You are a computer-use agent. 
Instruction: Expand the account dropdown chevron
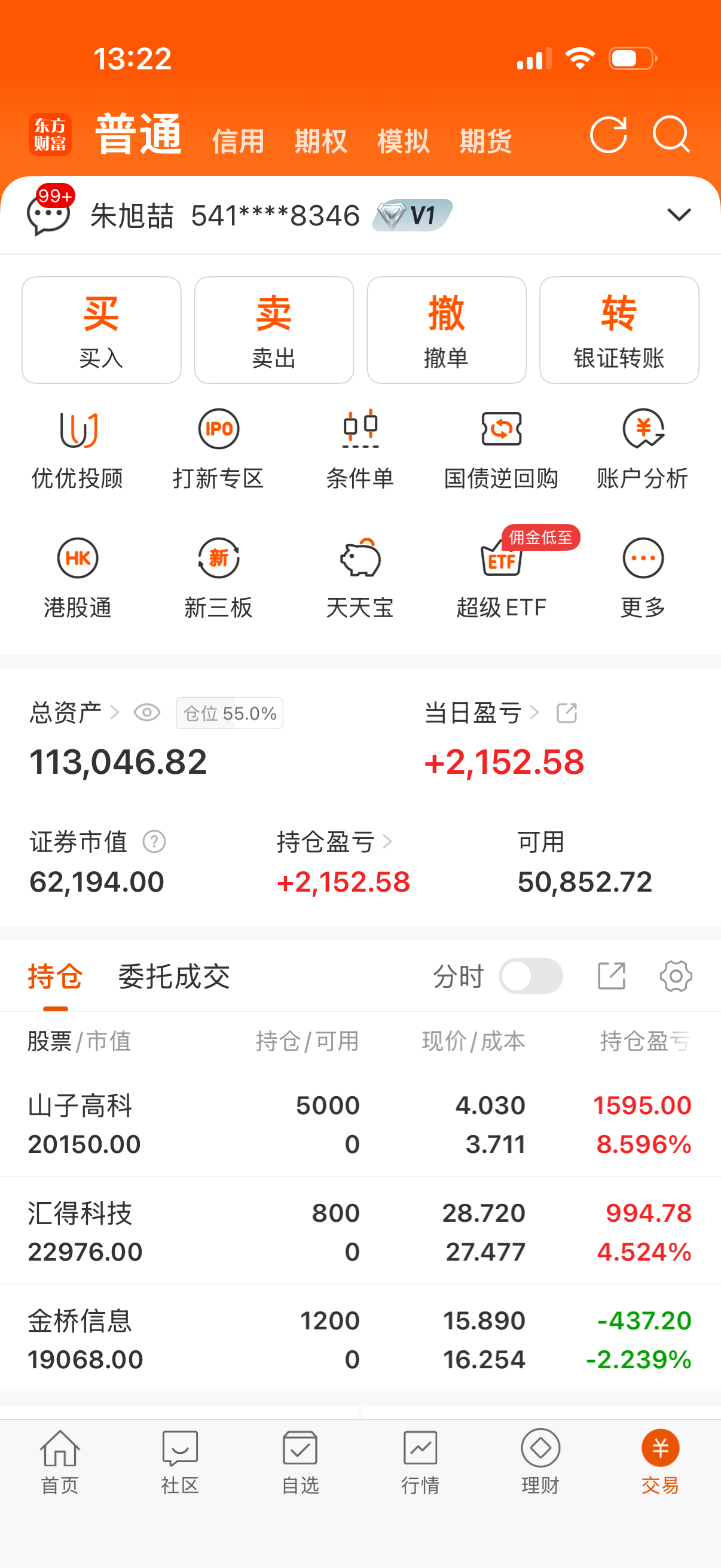coord(679,215)
